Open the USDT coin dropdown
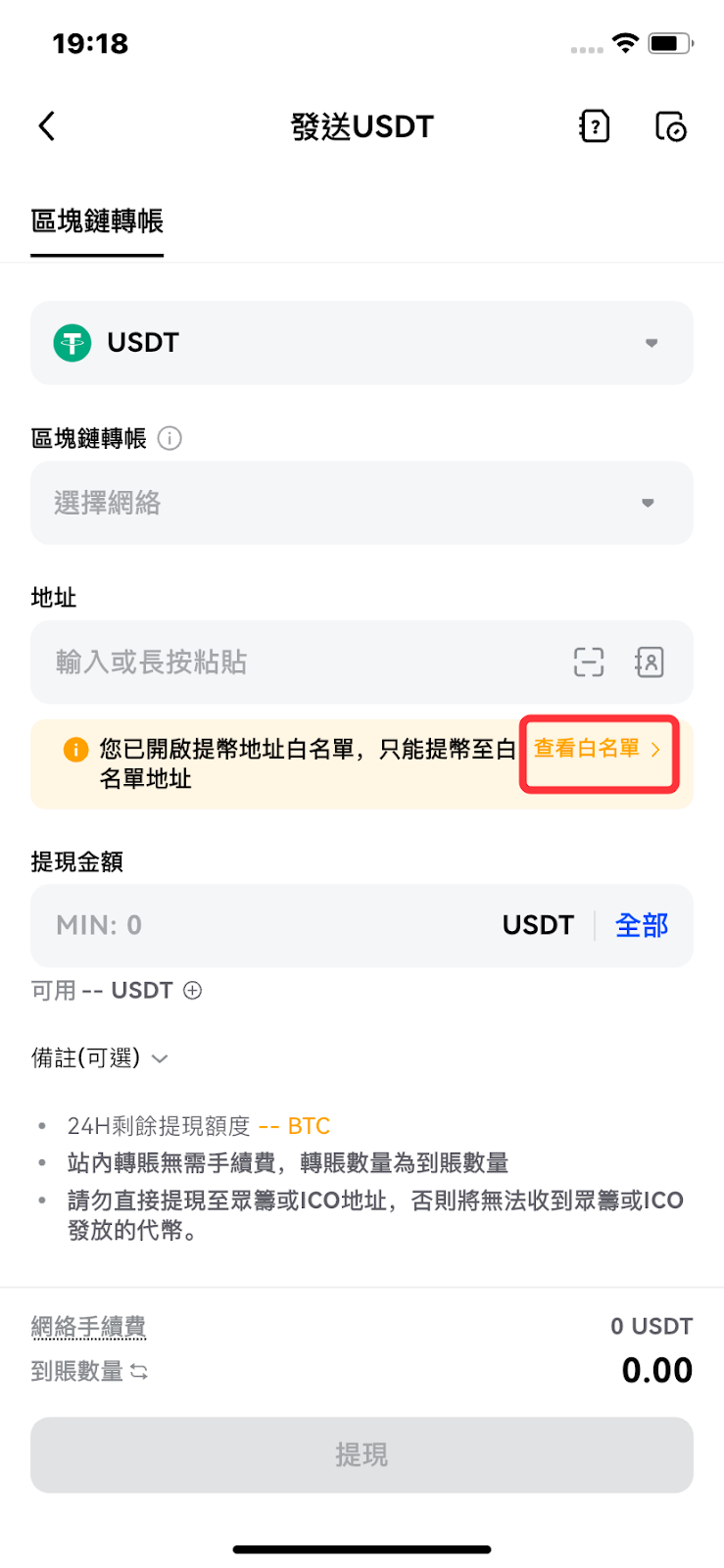Image resolution: width=724 pixels, height=1568 pixels. pos(362,343)
